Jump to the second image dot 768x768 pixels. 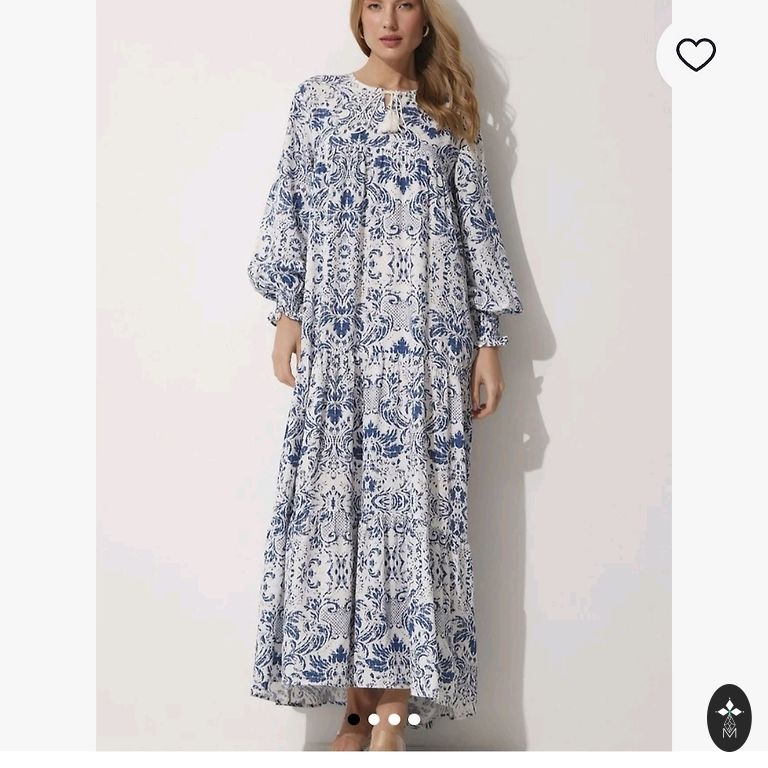374,719
